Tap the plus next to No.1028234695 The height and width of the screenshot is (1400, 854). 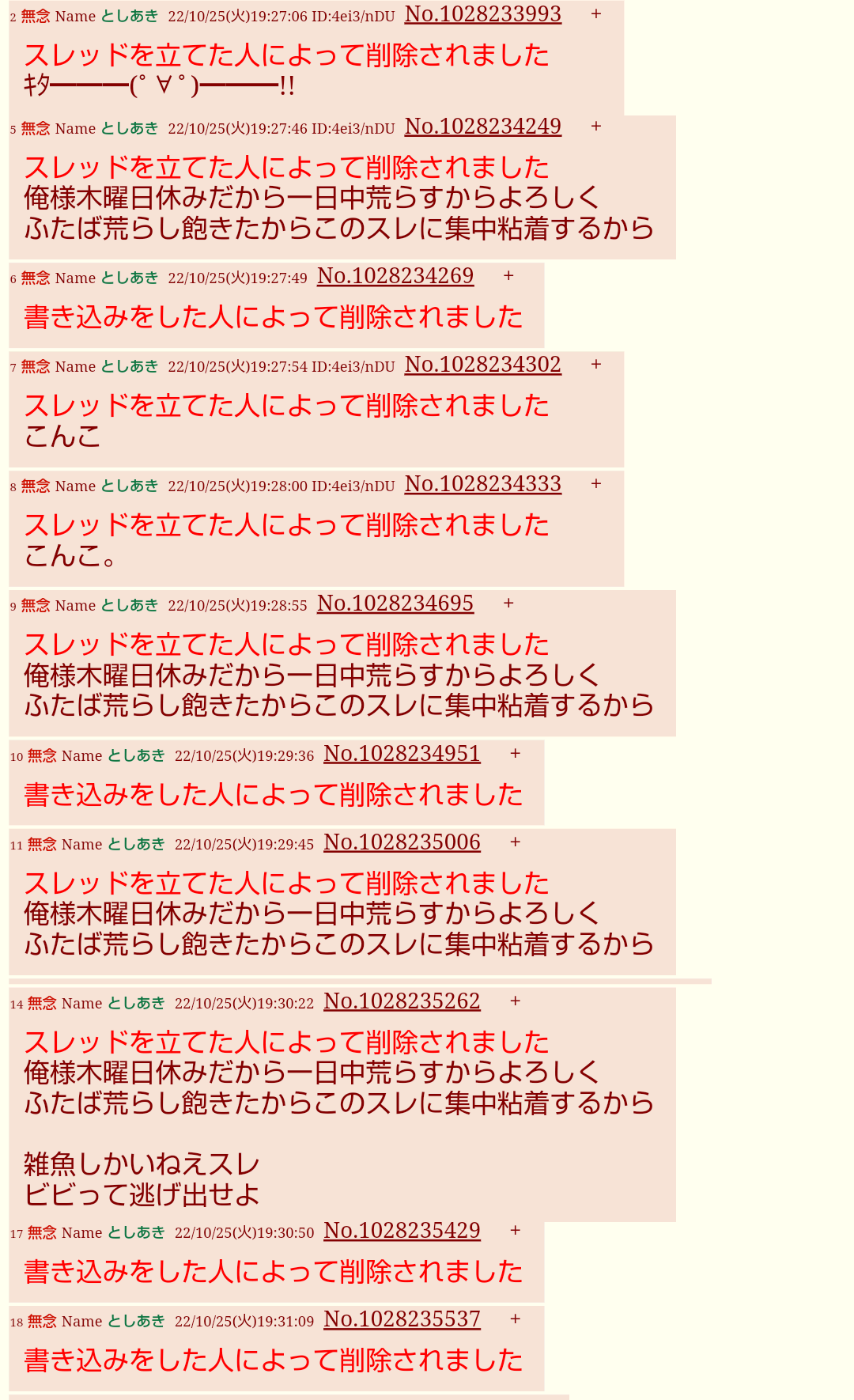(508, 604)
